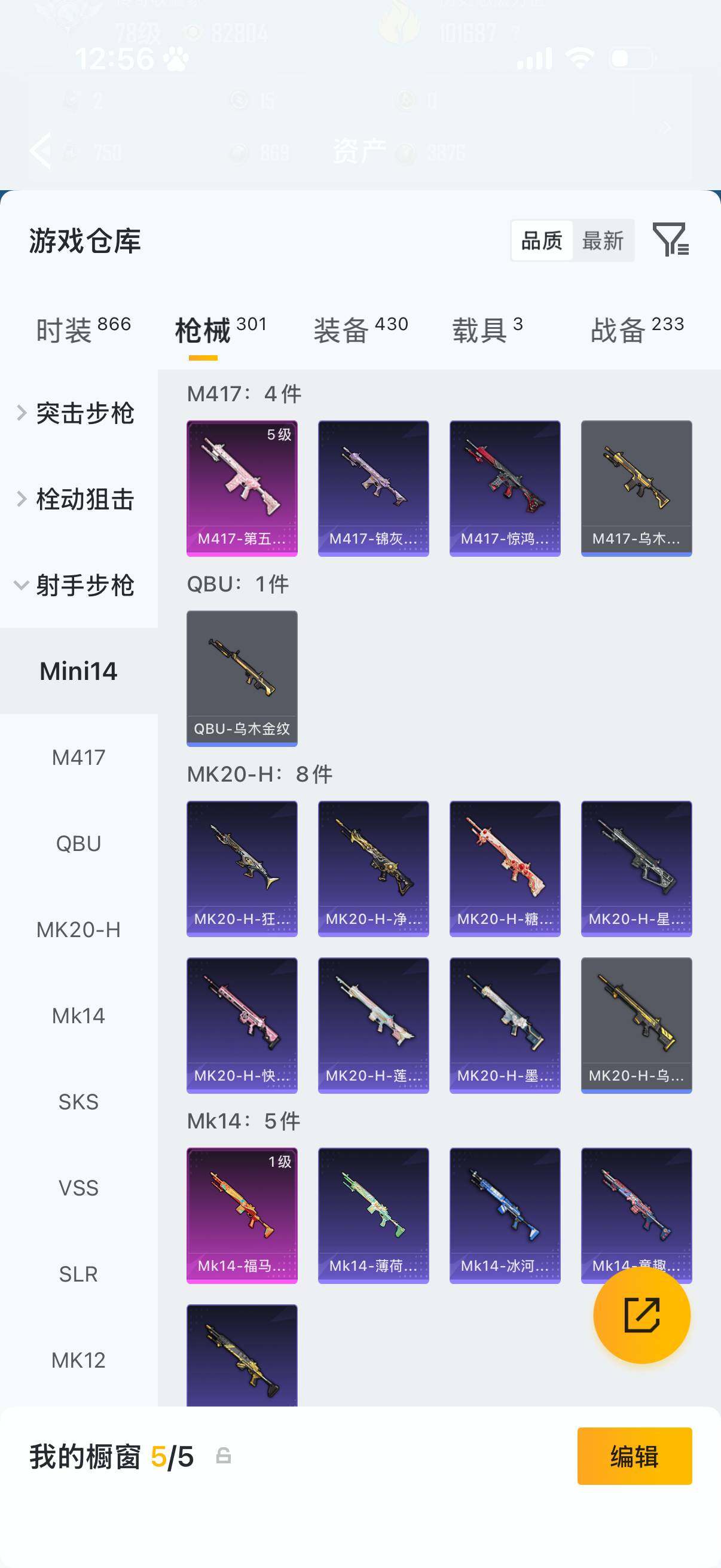Select SKS in the side list

[x=78, y=1102]
